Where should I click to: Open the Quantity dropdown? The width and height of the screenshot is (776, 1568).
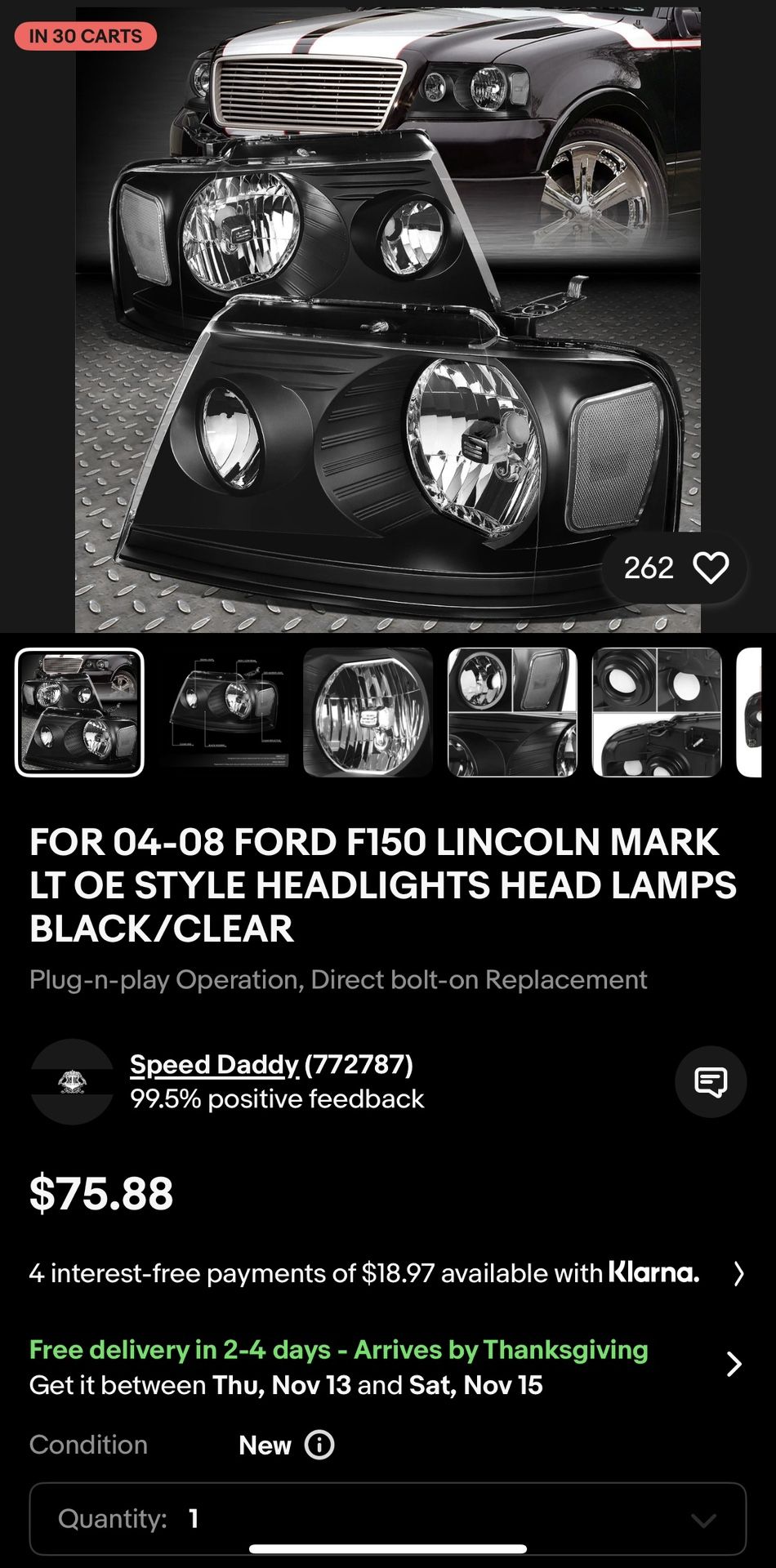pos(388,1517)
